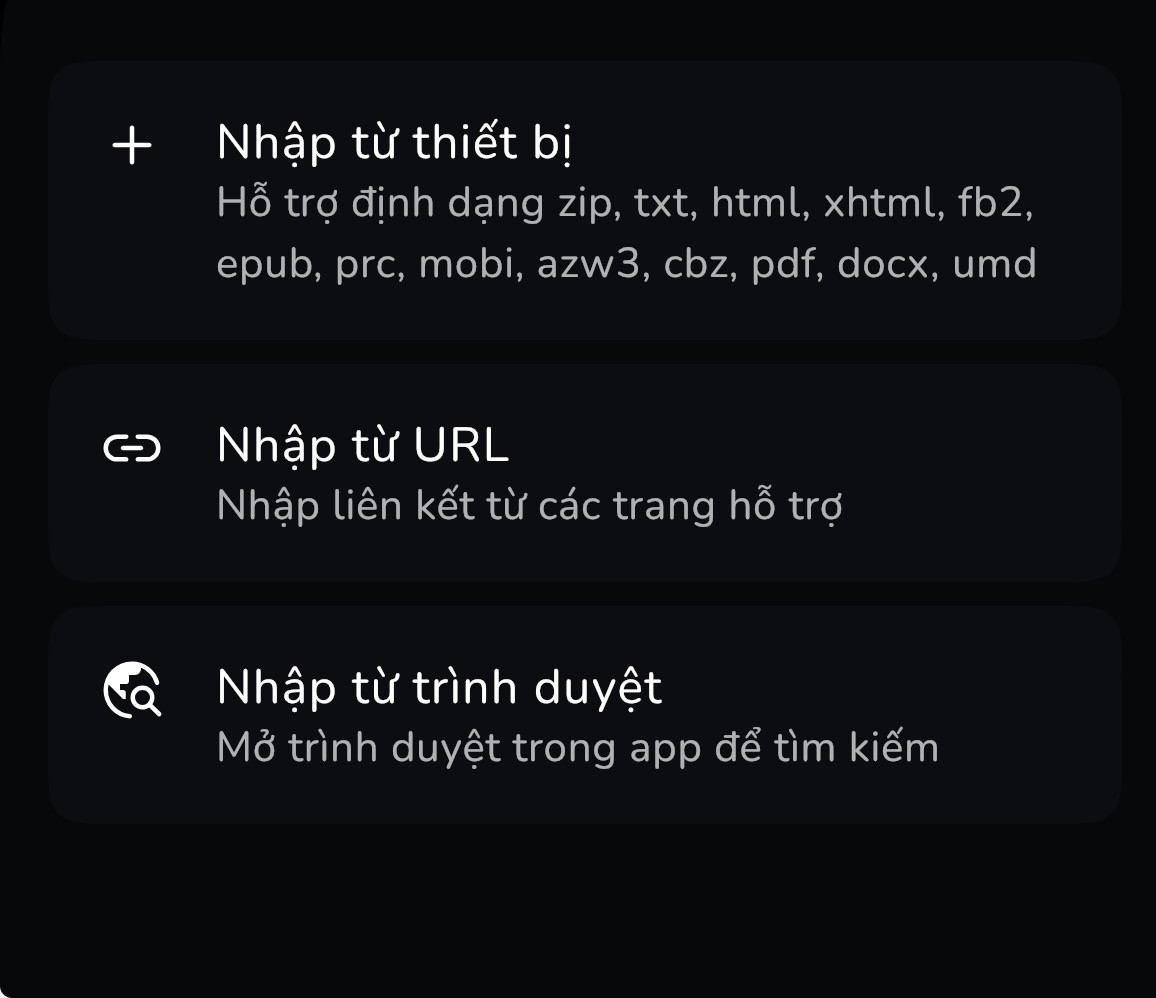Select Nhập từ thiết bị option
Viewport: 1156px width, 998px height.
pyautogui.click(x=585, y=200)
